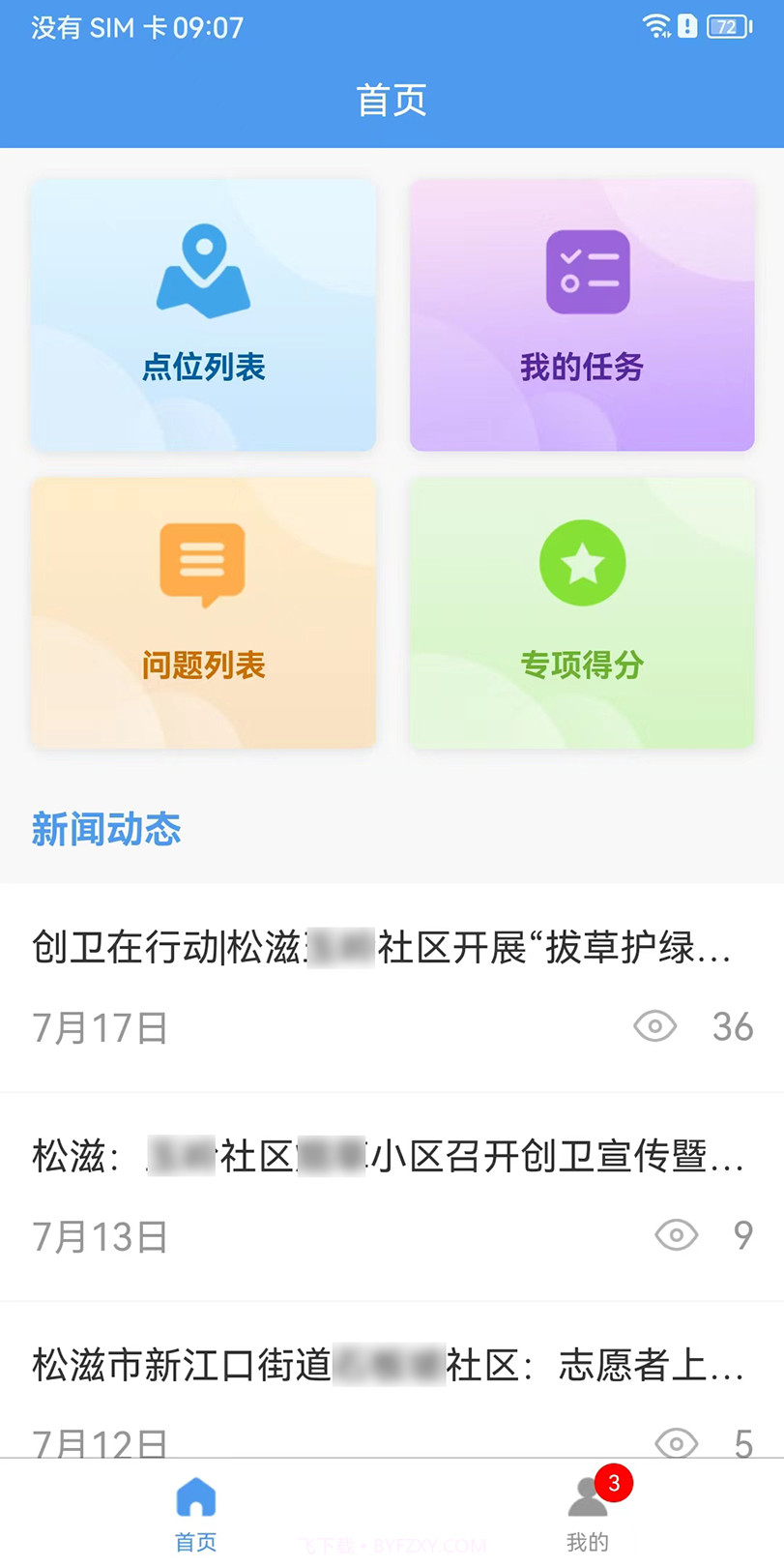Tap the eye icon beside the 9 view count
Screen dimensions: 784x1567
[x=677, y=1236]
